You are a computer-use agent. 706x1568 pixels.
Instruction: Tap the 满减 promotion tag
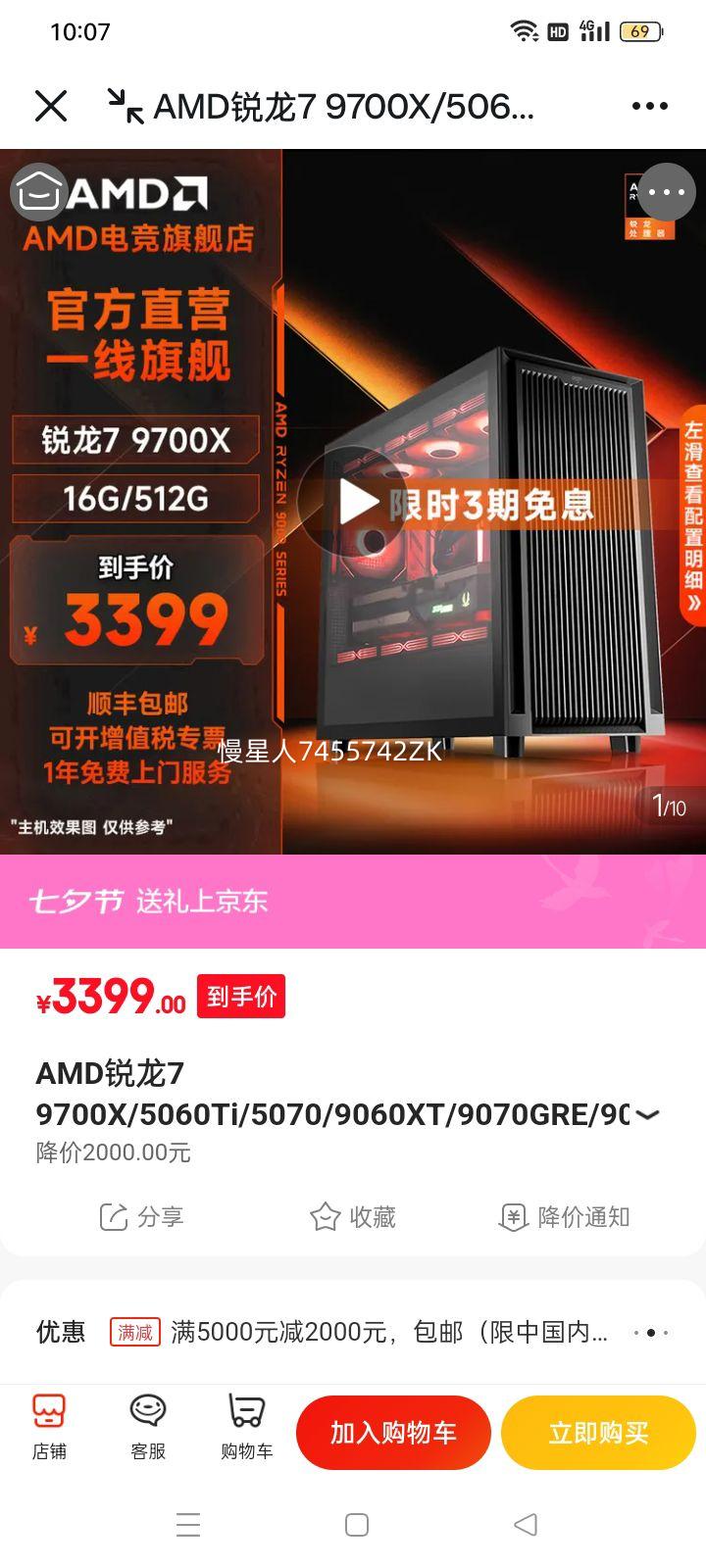135,1333
